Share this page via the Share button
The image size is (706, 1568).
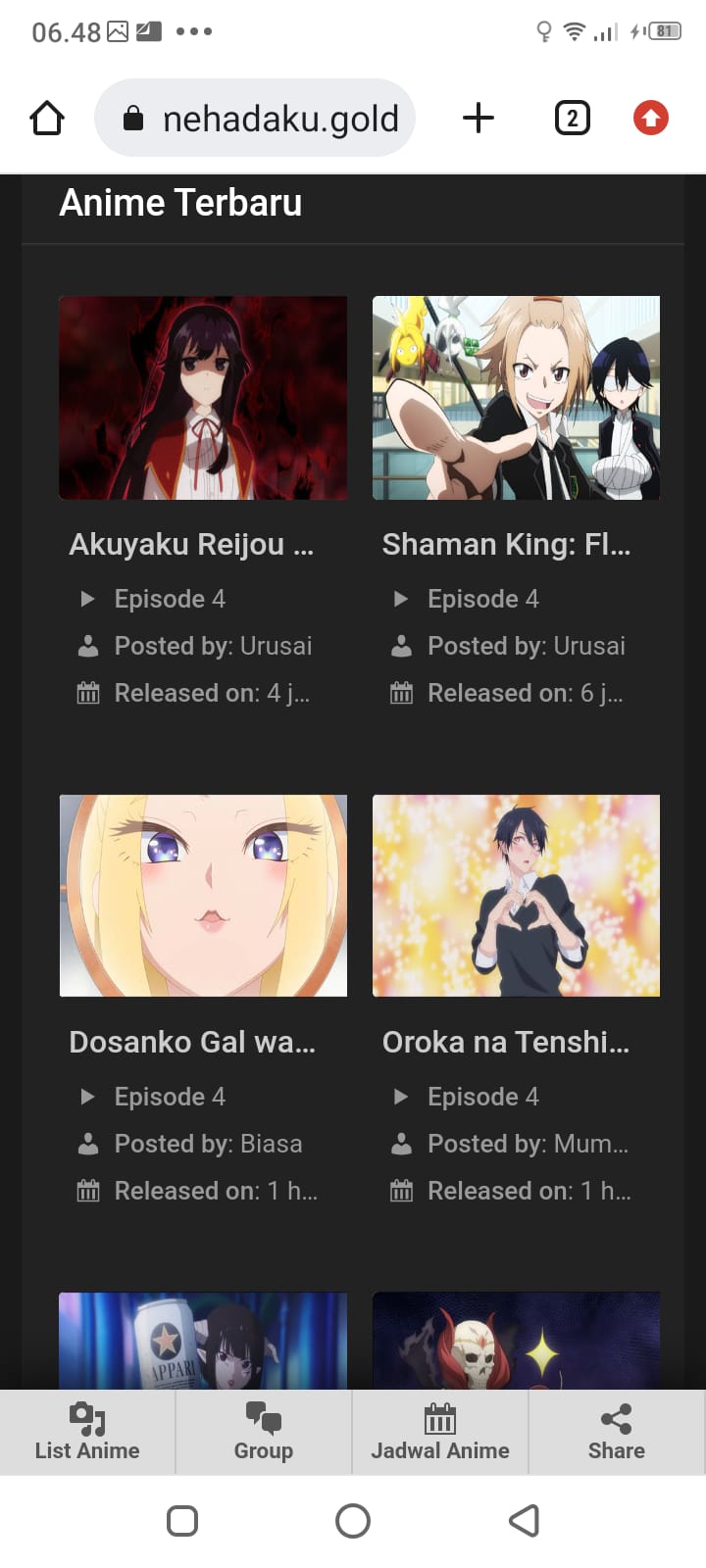point(617,1432)
